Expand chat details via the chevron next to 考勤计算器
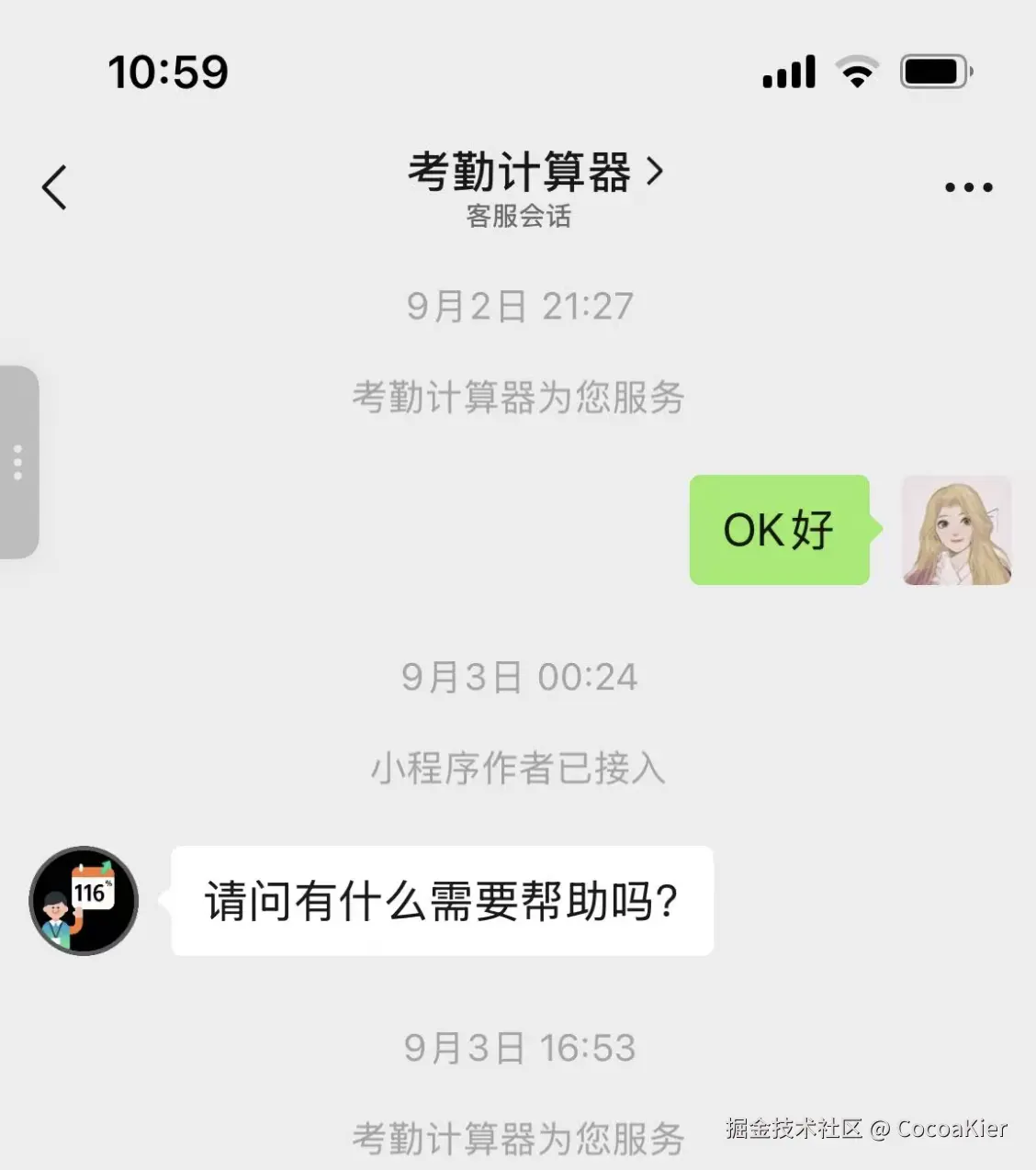This screenshot has height=1170, width=1036. [656, 173]
